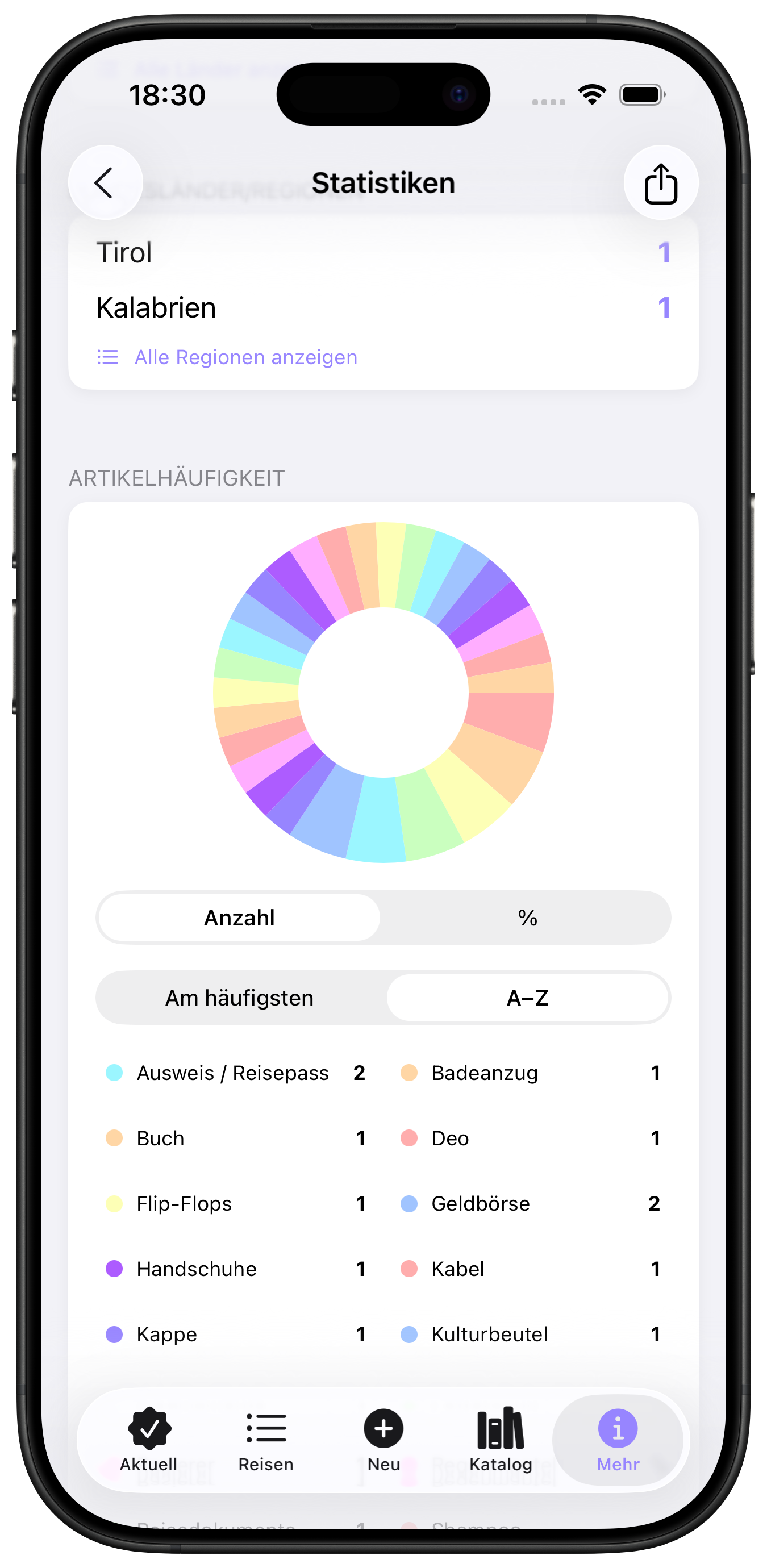Go back from Statistiken
Viewport: 767px width, 1568px height.
click(105, 182)
